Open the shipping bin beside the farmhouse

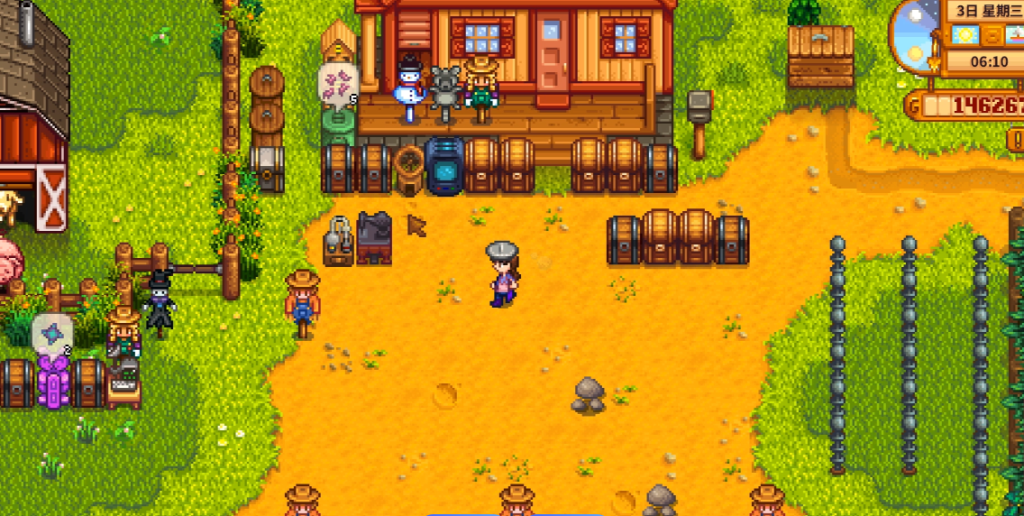(x=820, y=58)
